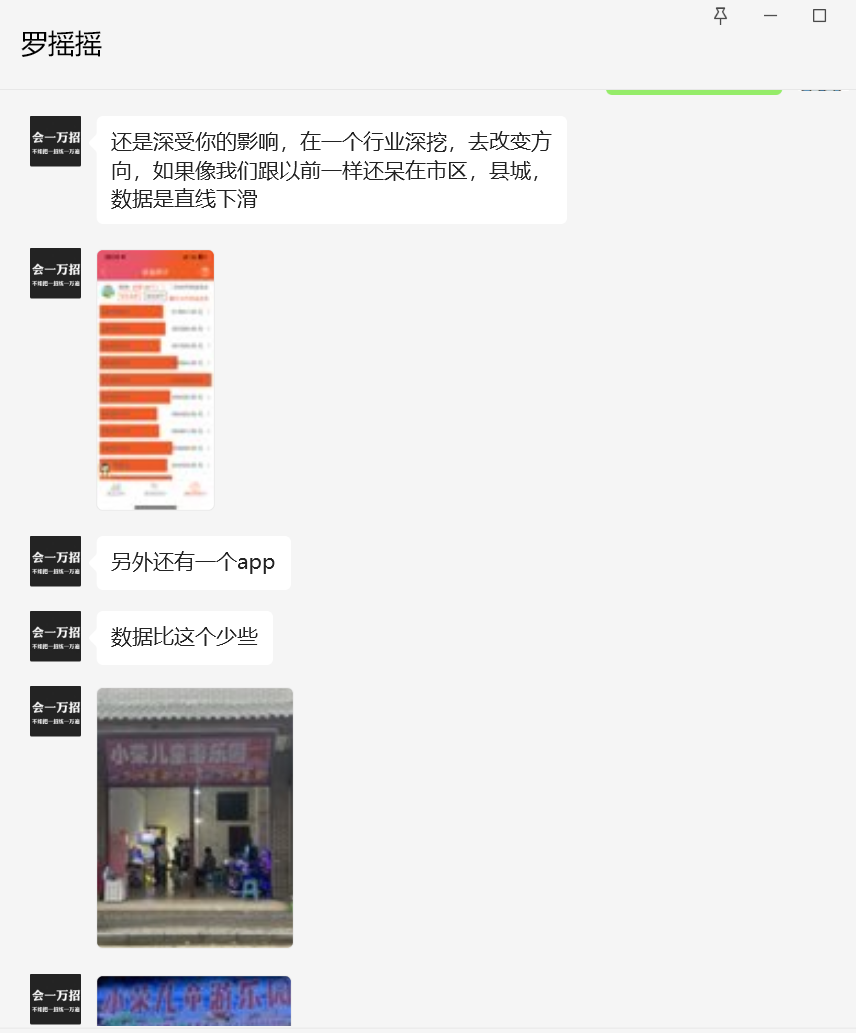Screen dimensions: 856x1033
Task: Select the long message about 行业深挖
Action: click(x=331, y=170)
